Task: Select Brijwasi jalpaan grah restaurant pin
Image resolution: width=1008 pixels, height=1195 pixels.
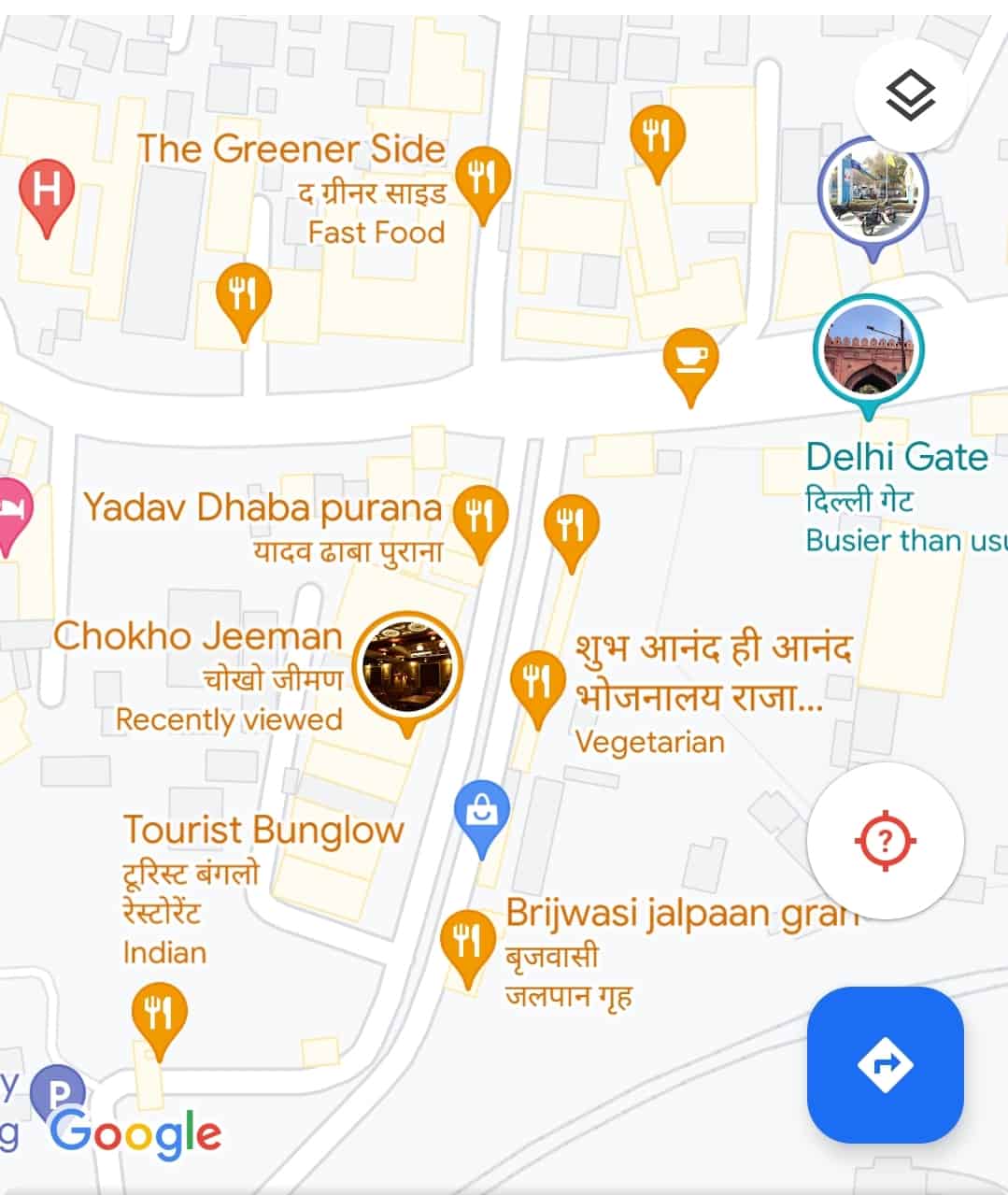Action: click(467, 941)
